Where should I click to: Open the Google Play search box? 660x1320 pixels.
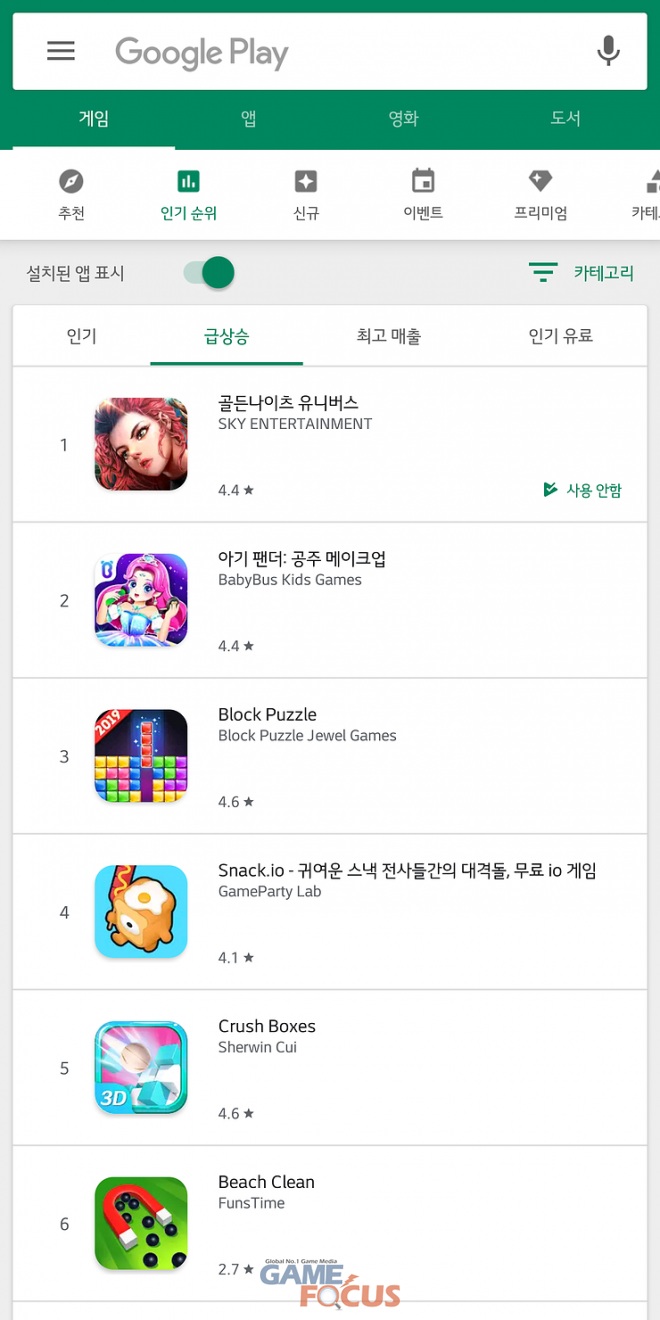pyautogui.click(x=330, y=52)
